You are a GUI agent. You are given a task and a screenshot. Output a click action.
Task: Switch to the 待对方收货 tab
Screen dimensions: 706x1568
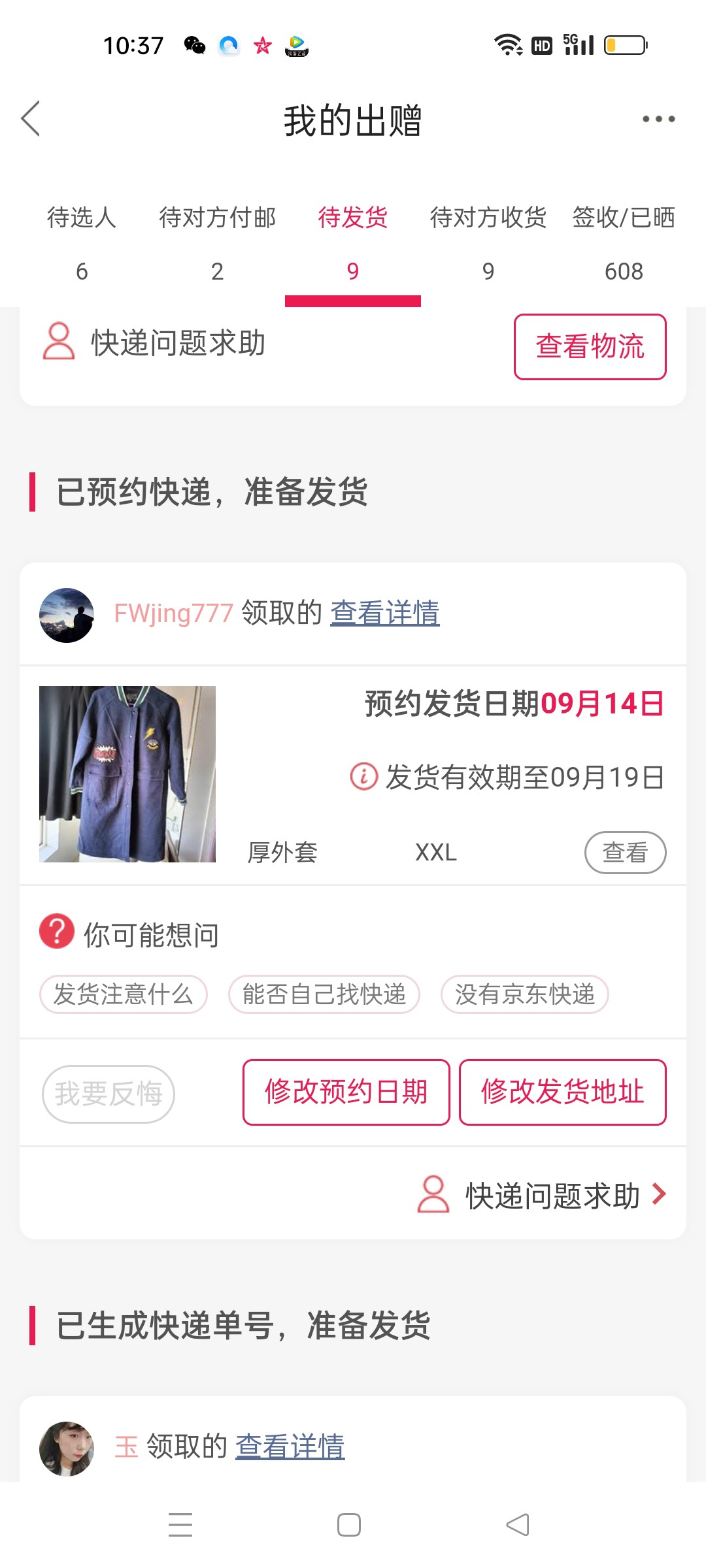(488, 242)
